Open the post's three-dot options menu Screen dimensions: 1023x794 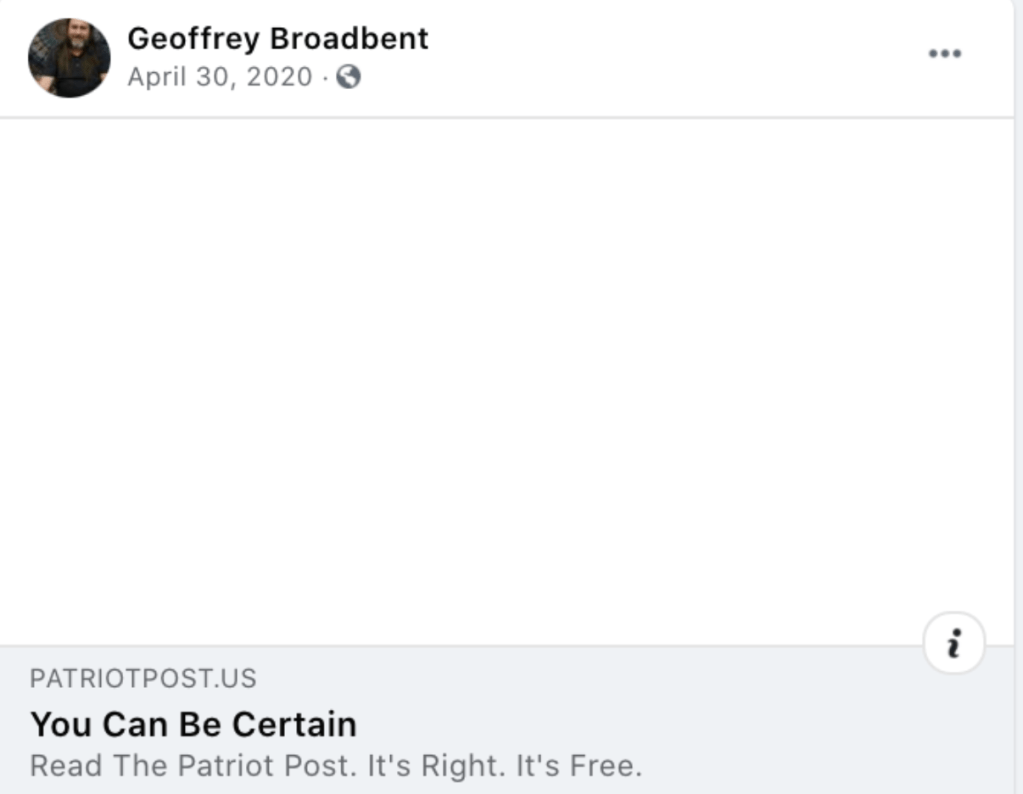coord(944,54)
